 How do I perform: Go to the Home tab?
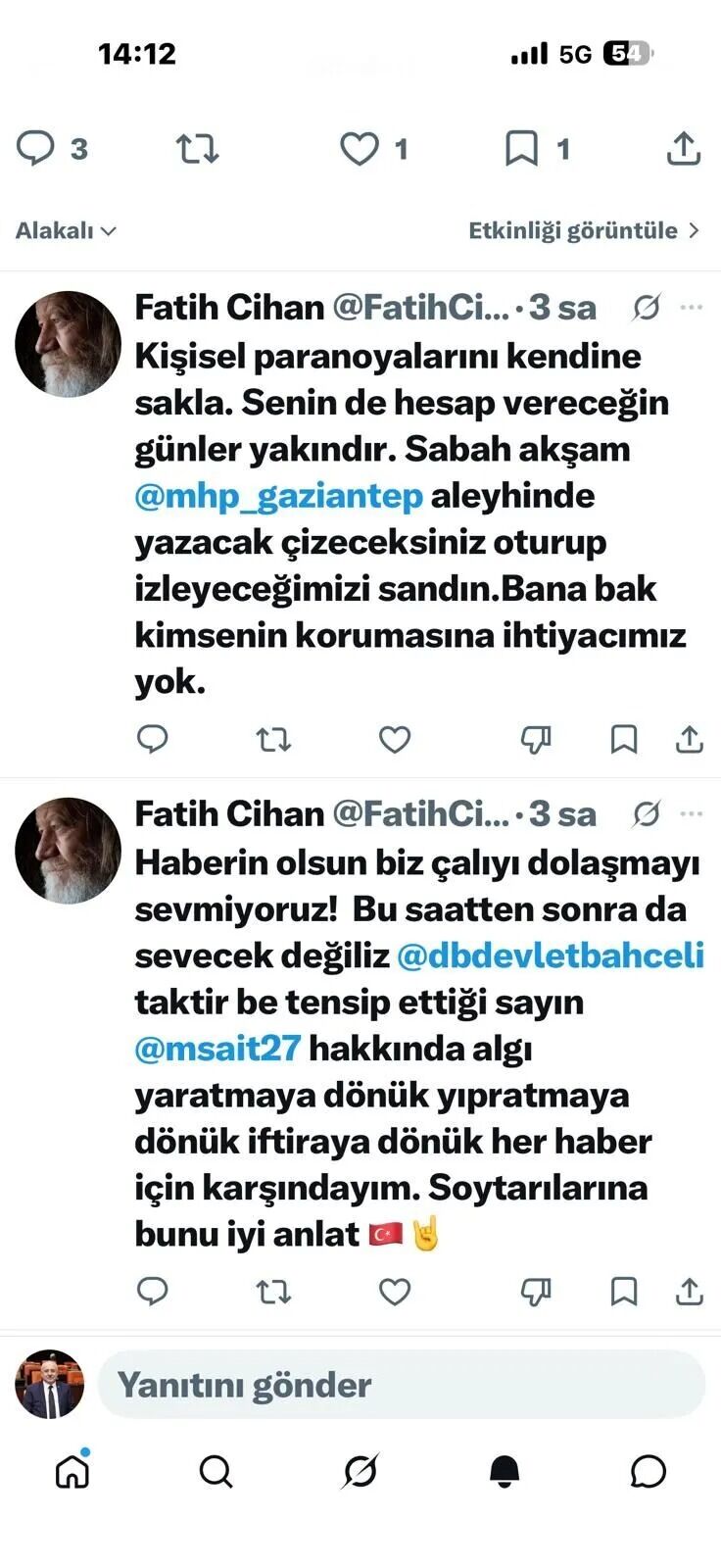pyautogui.click(x=72, y=1471)
